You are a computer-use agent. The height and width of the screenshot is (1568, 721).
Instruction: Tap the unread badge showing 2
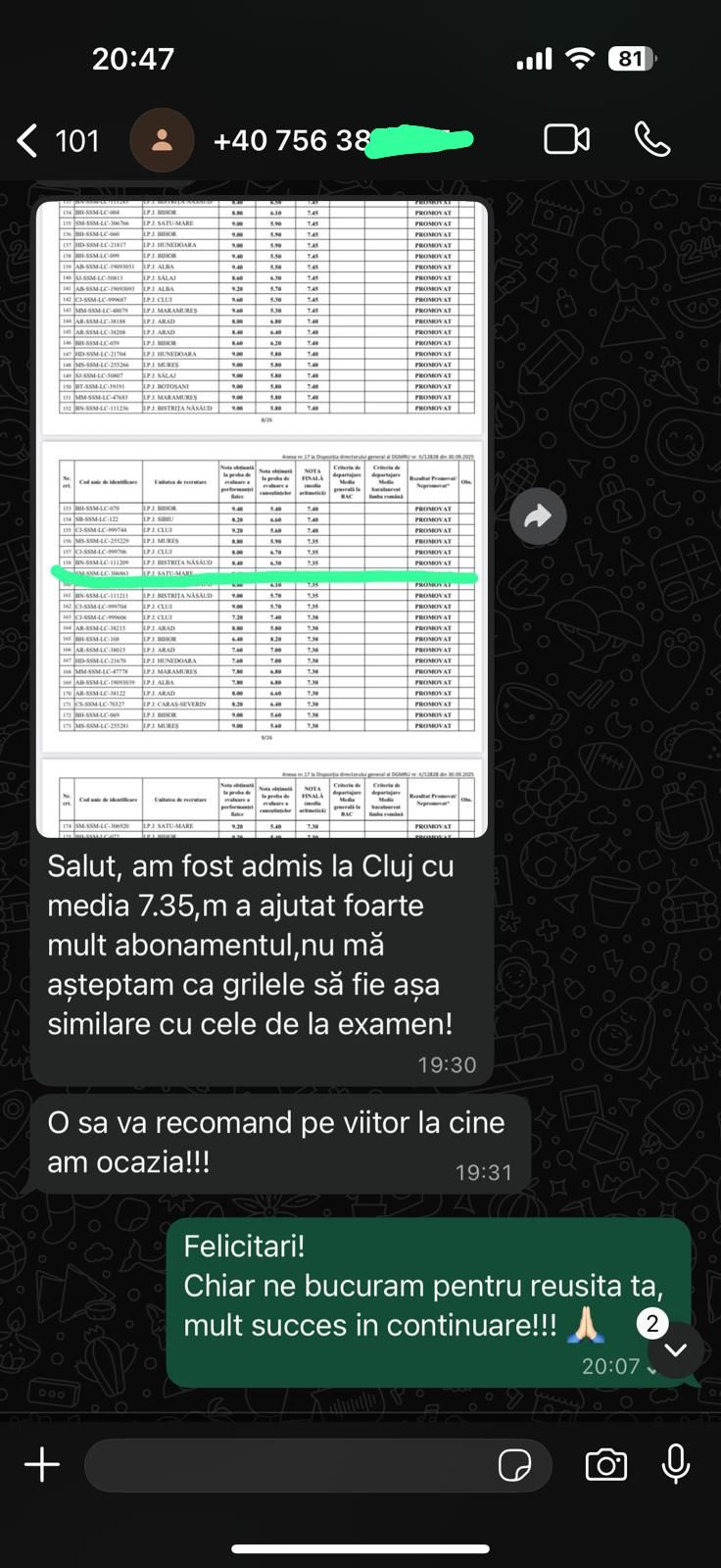tap(650, 1324)
